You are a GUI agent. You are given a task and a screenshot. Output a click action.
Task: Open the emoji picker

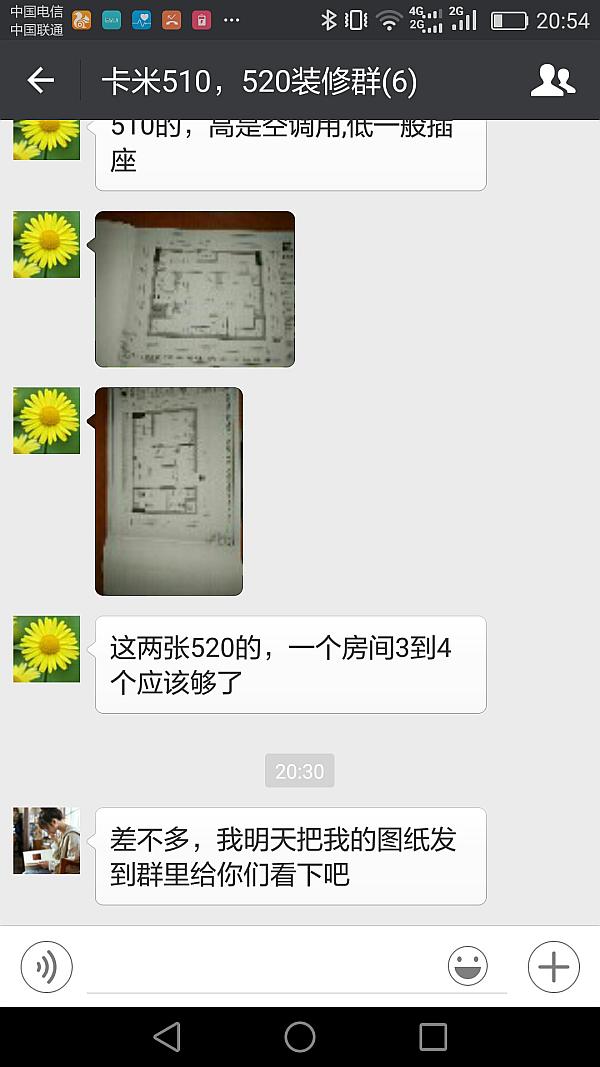point(467,967)
